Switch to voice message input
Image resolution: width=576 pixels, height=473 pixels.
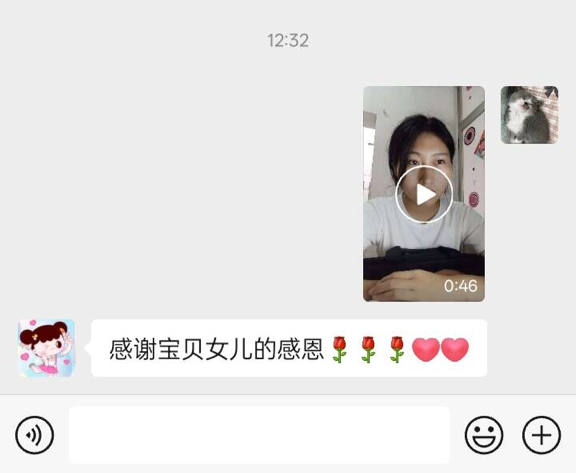tap(35, 435)
